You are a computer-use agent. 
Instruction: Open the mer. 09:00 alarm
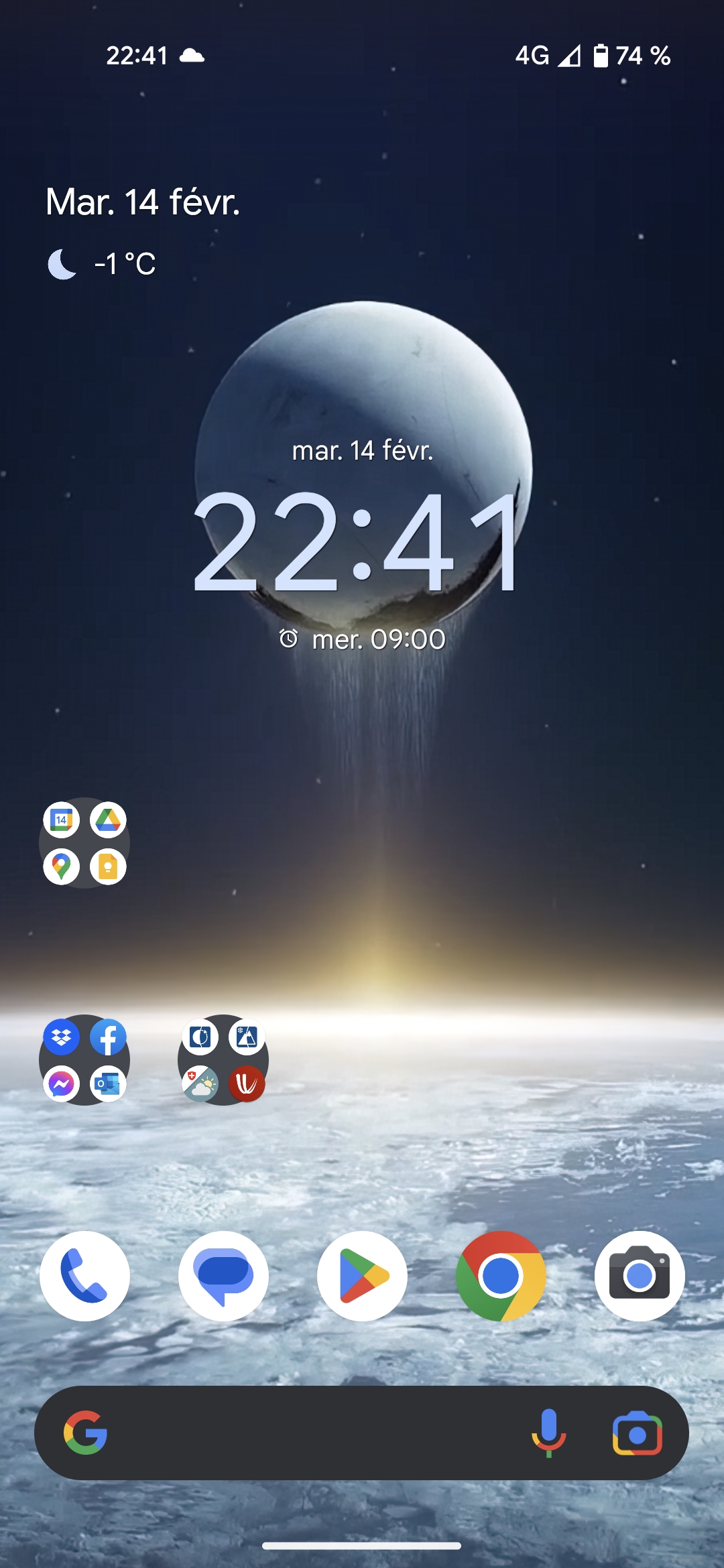[x=363, y=639]
